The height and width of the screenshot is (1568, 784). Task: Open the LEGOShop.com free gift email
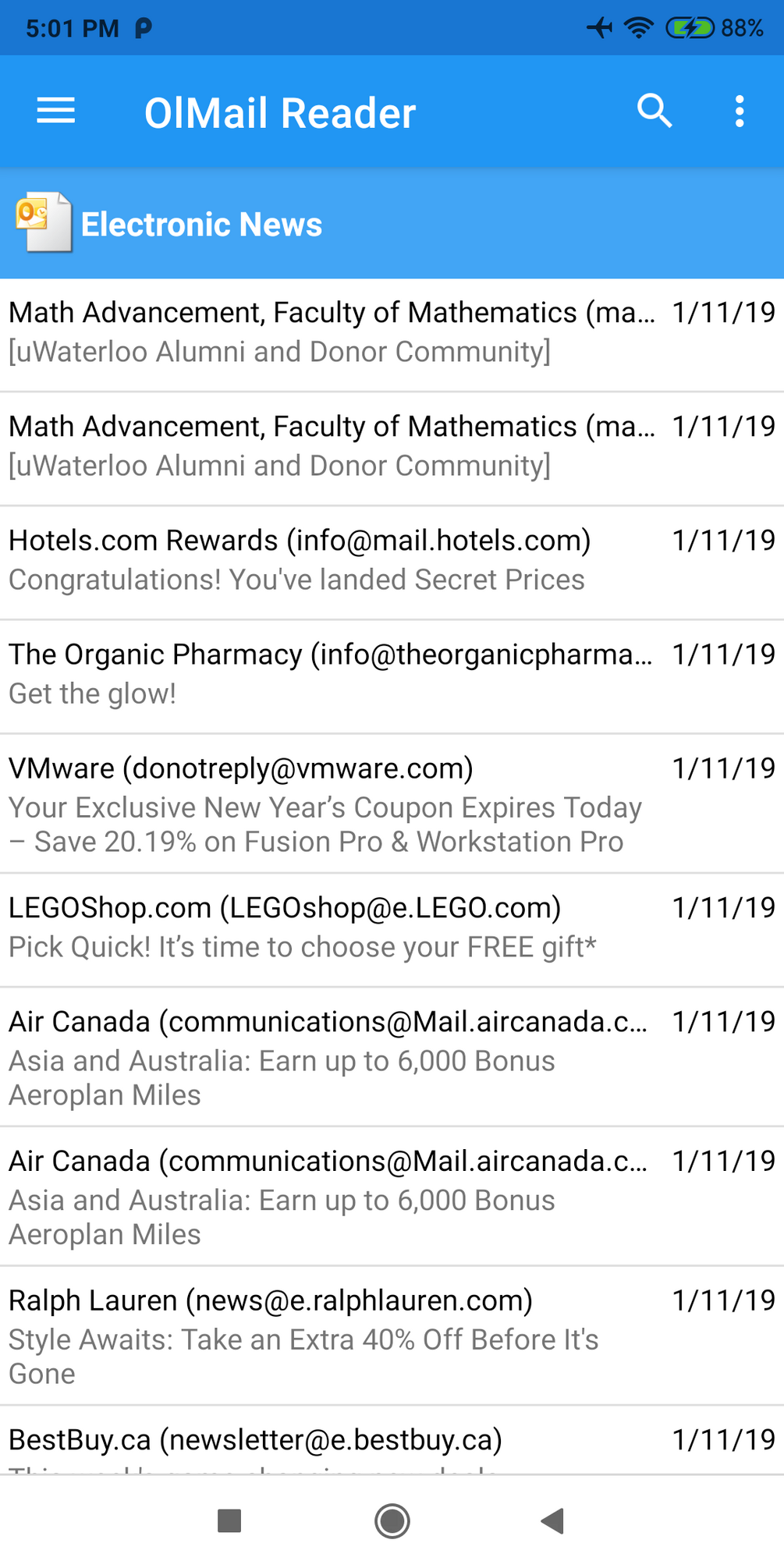(x=392, y=930)
